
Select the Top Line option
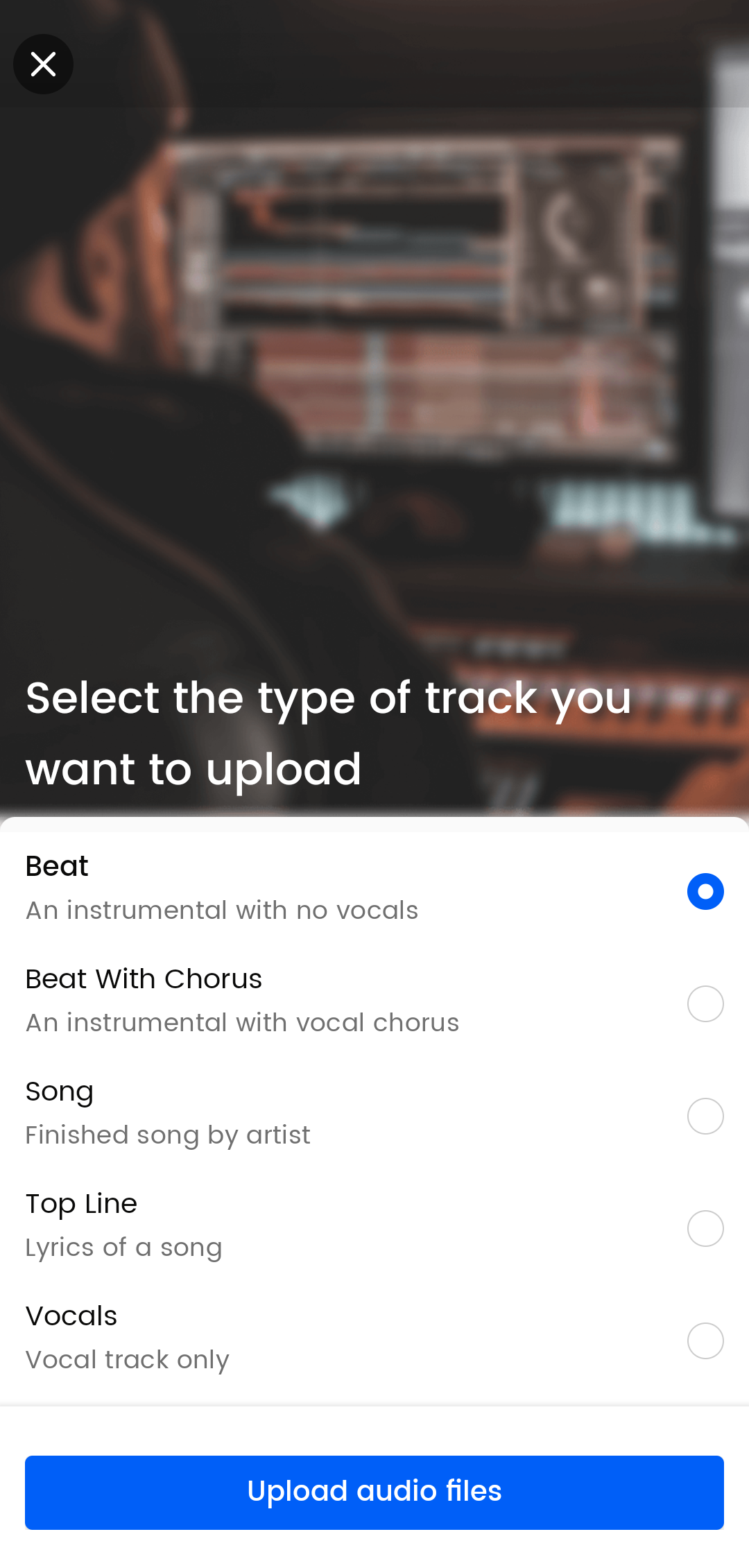[705, 1228]
